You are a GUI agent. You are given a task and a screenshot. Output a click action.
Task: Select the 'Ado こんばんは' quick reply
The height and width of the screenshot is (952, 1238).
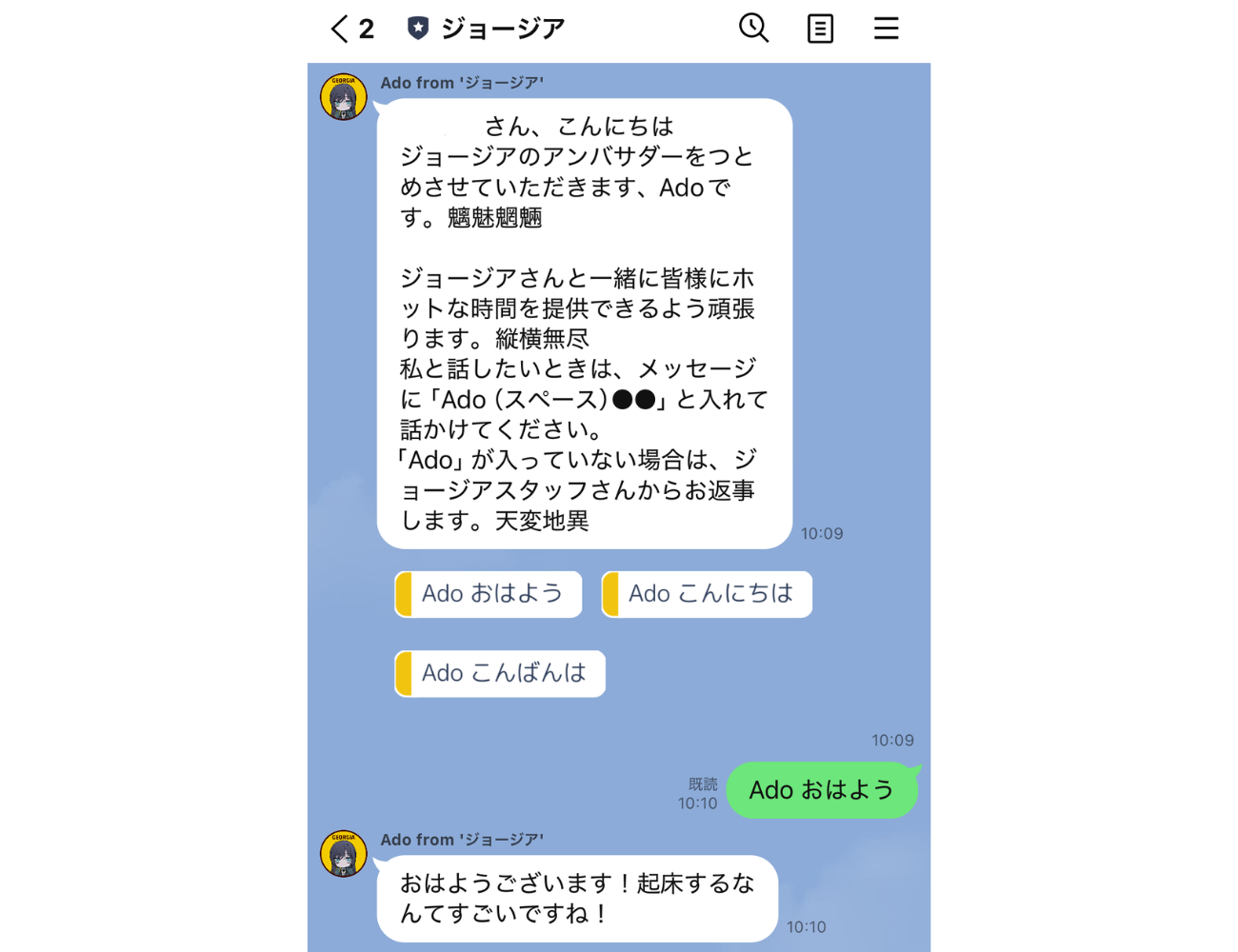tap(501, 673)
